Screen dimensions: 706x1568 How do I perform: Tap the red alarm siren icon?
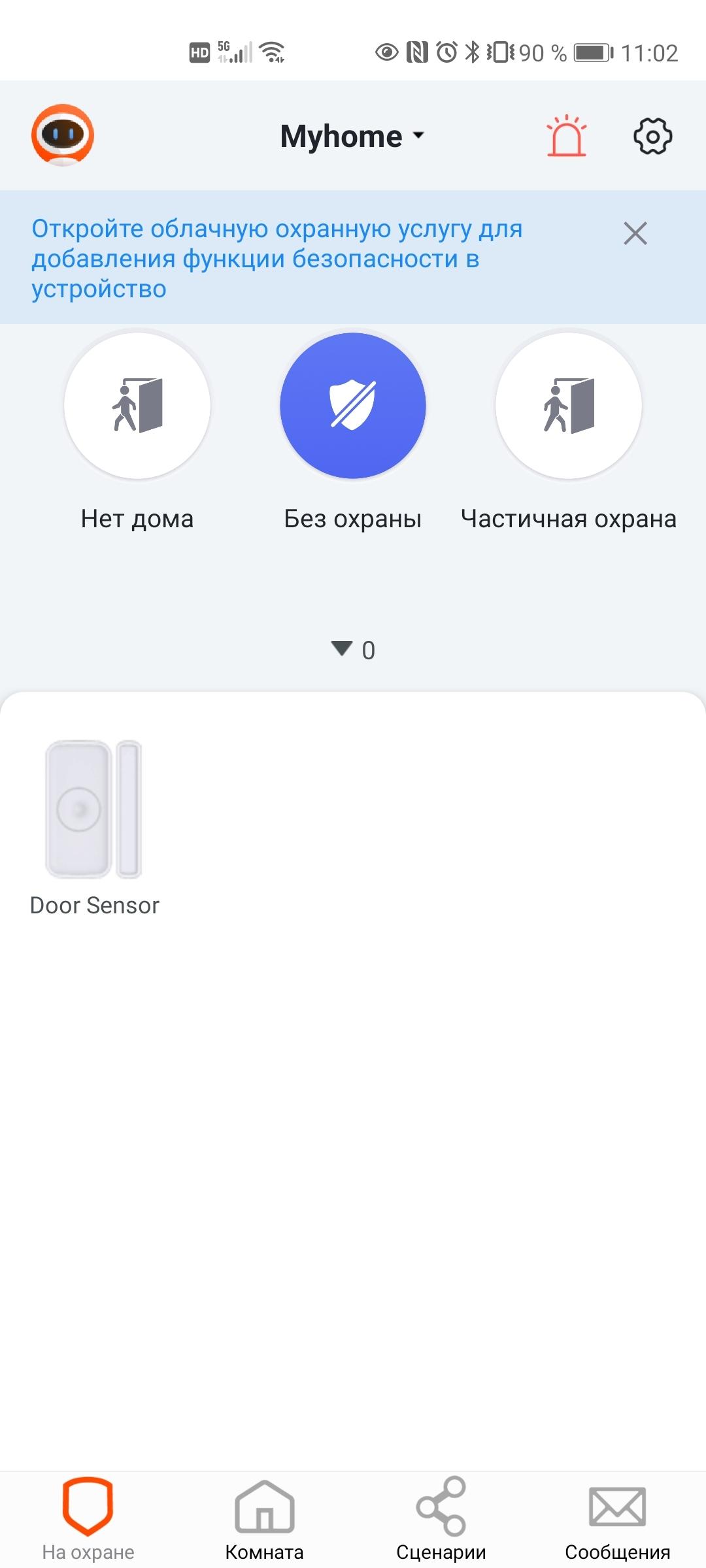pos(566,136)
